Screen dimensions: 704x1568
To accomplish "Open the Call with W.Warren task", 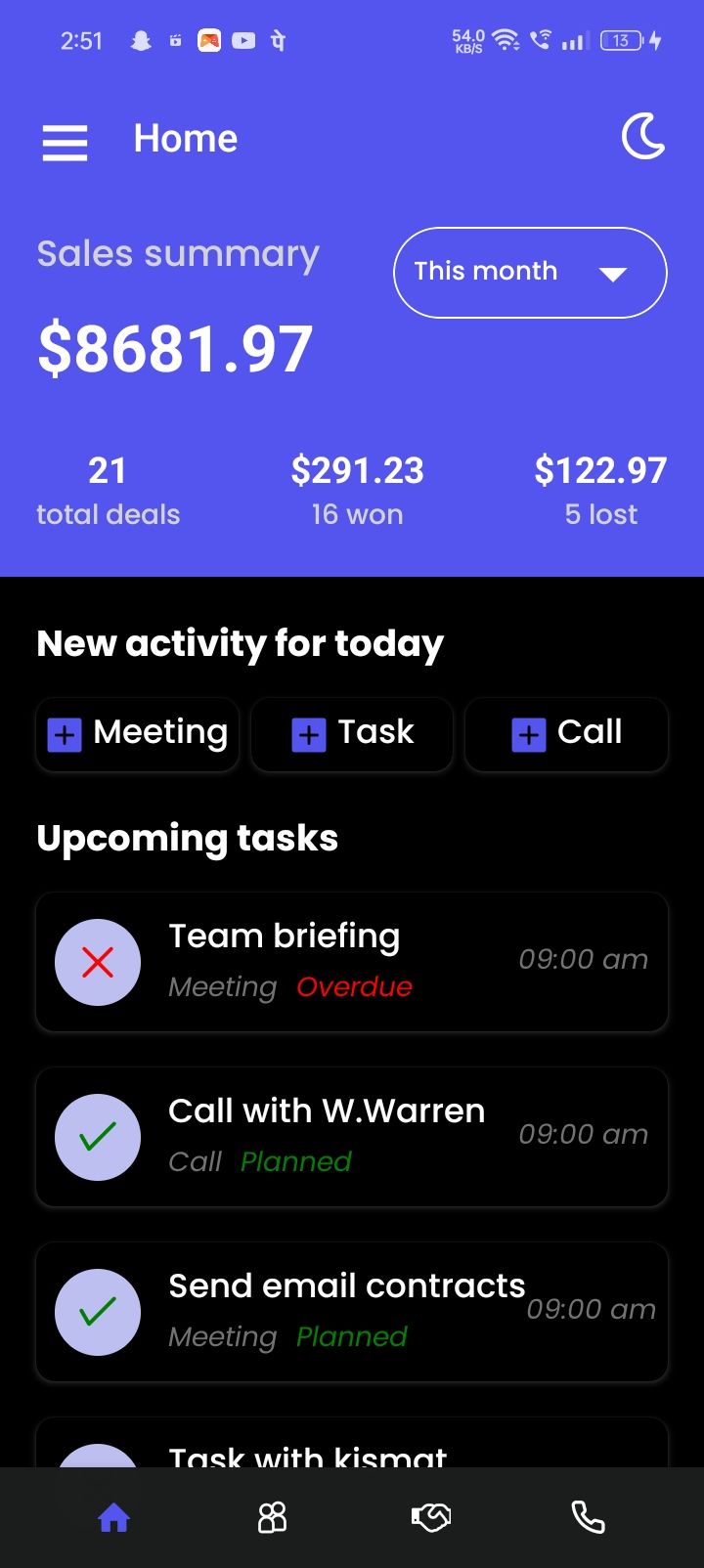I will coord(352,1137).
